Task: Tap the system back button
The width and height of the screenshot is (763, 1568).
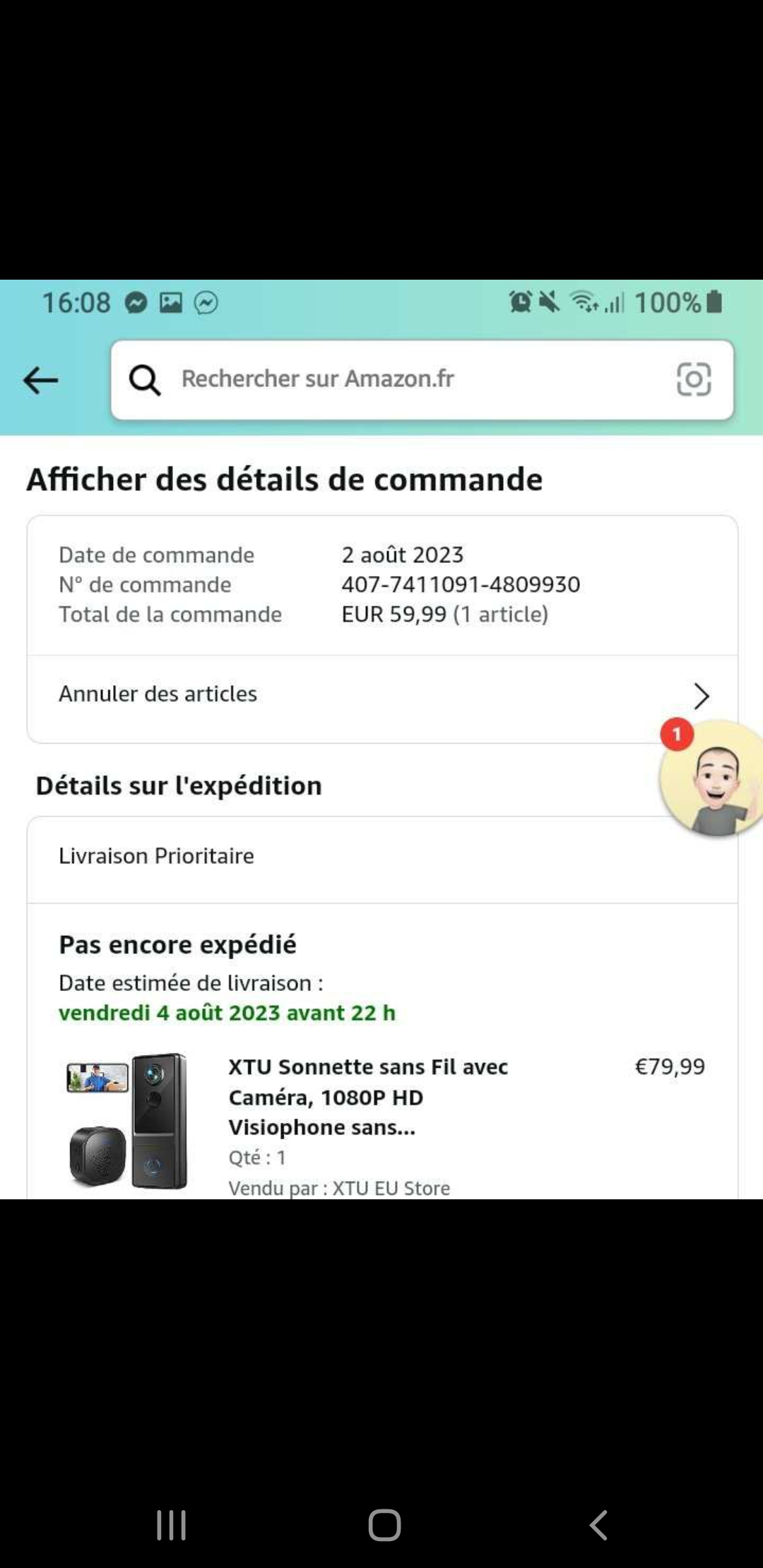Action: 598,1525
